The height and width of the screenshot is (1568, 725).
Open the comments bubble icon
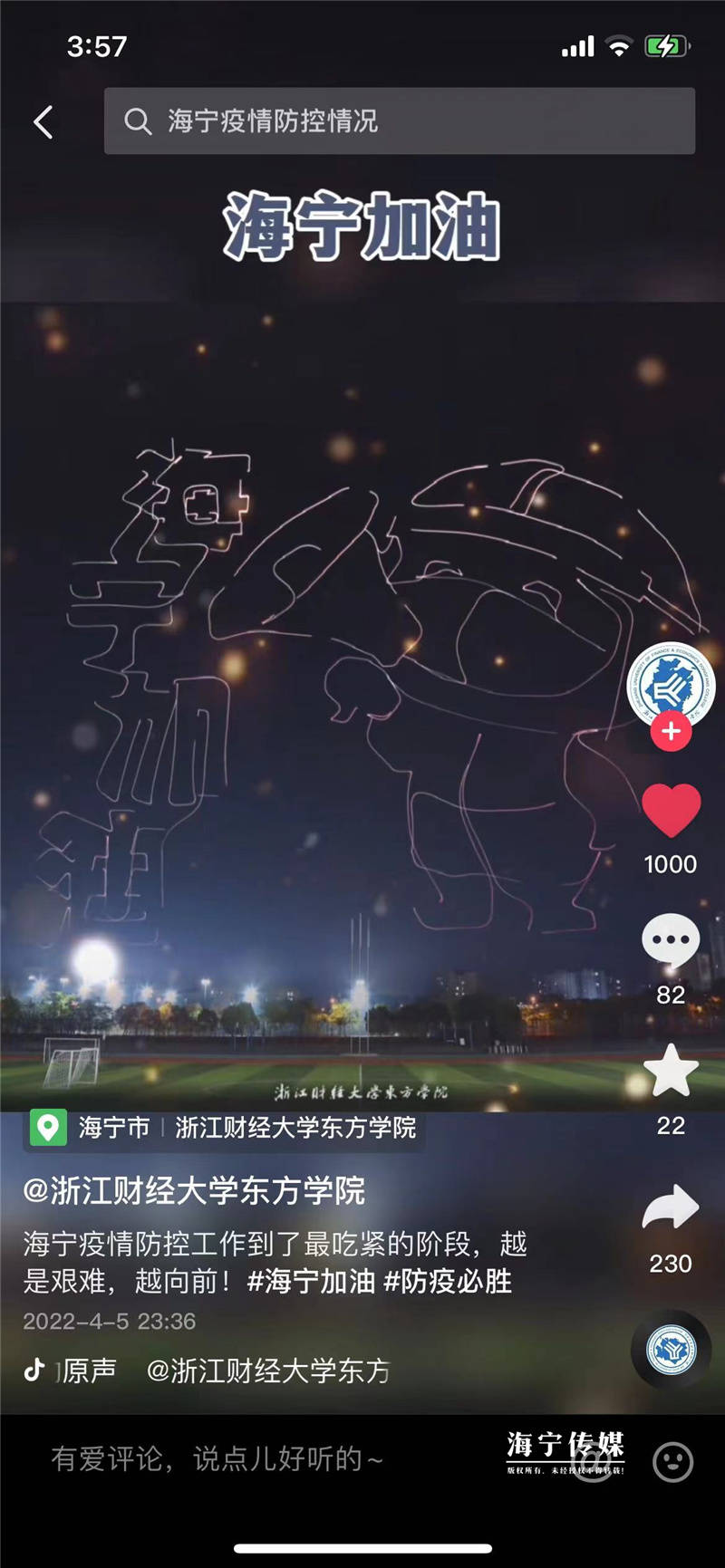click(671, 942)
